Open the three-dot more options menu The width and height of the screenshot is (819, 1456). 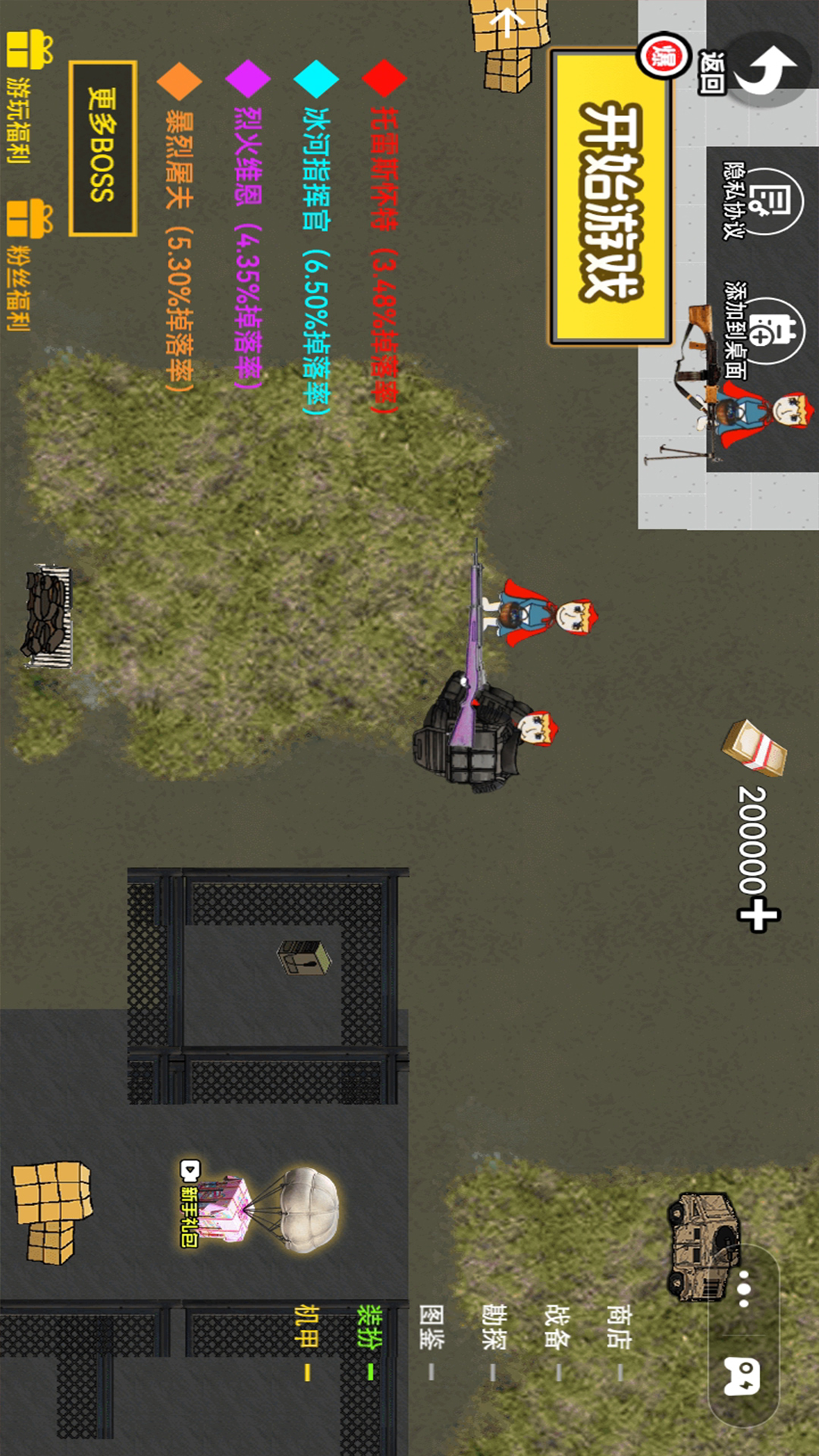tap(743, 1288)
